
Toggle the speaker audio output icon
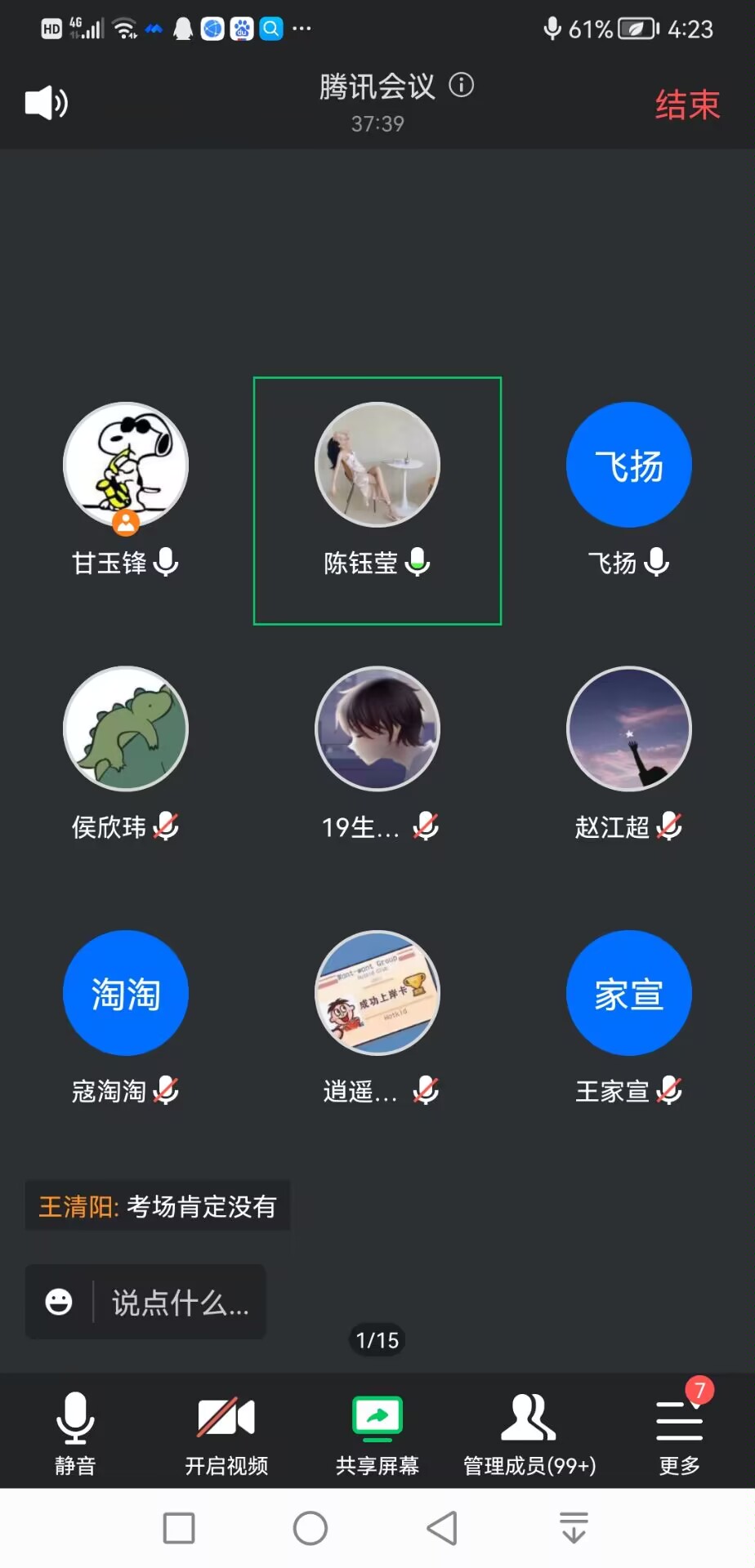point(47,103)
